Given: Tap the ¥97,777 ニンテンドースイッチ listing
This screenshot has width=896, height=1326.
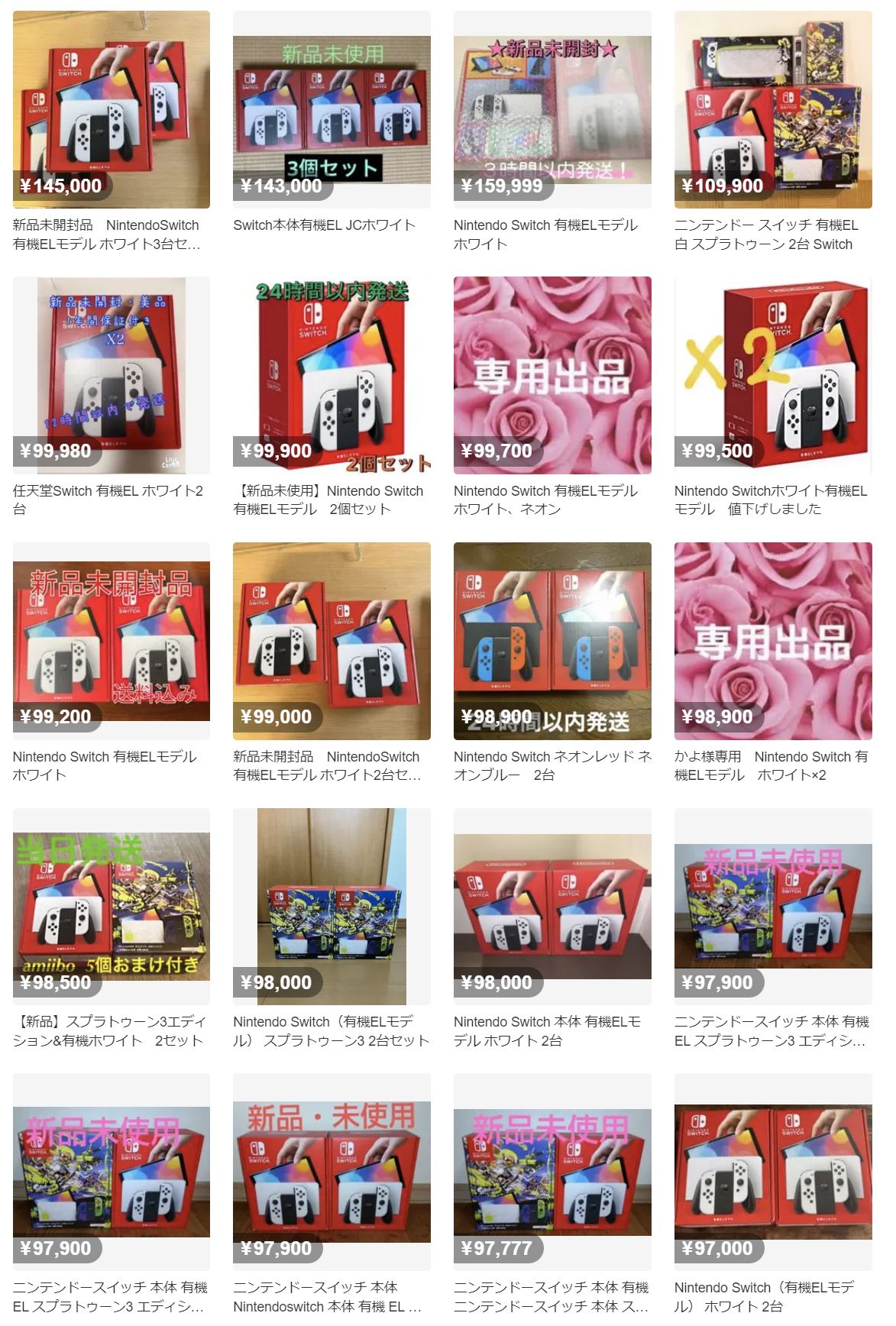Looking at the screenshot, I should (x=552, y=1172).
